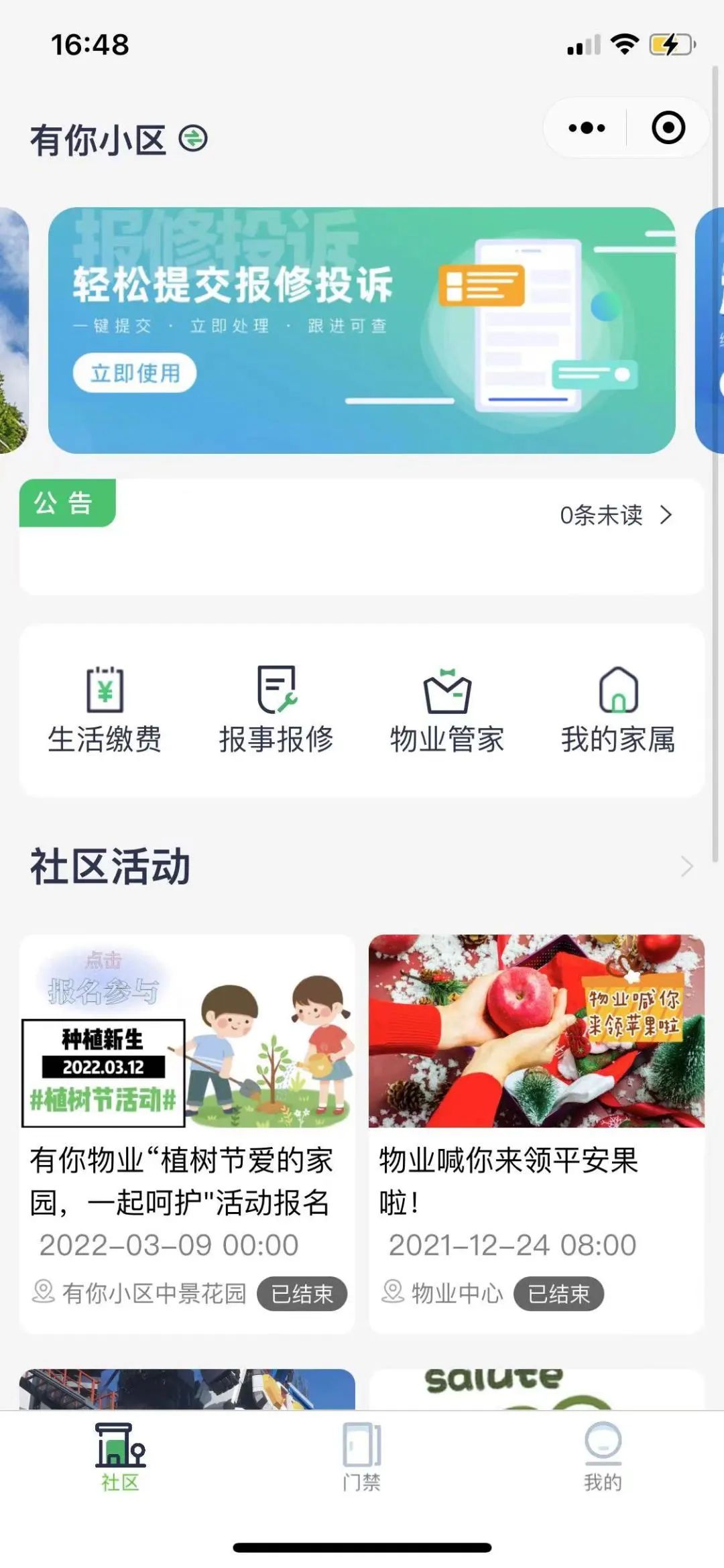Open the 植树节爱的家园 activity card

(187, 1133)
